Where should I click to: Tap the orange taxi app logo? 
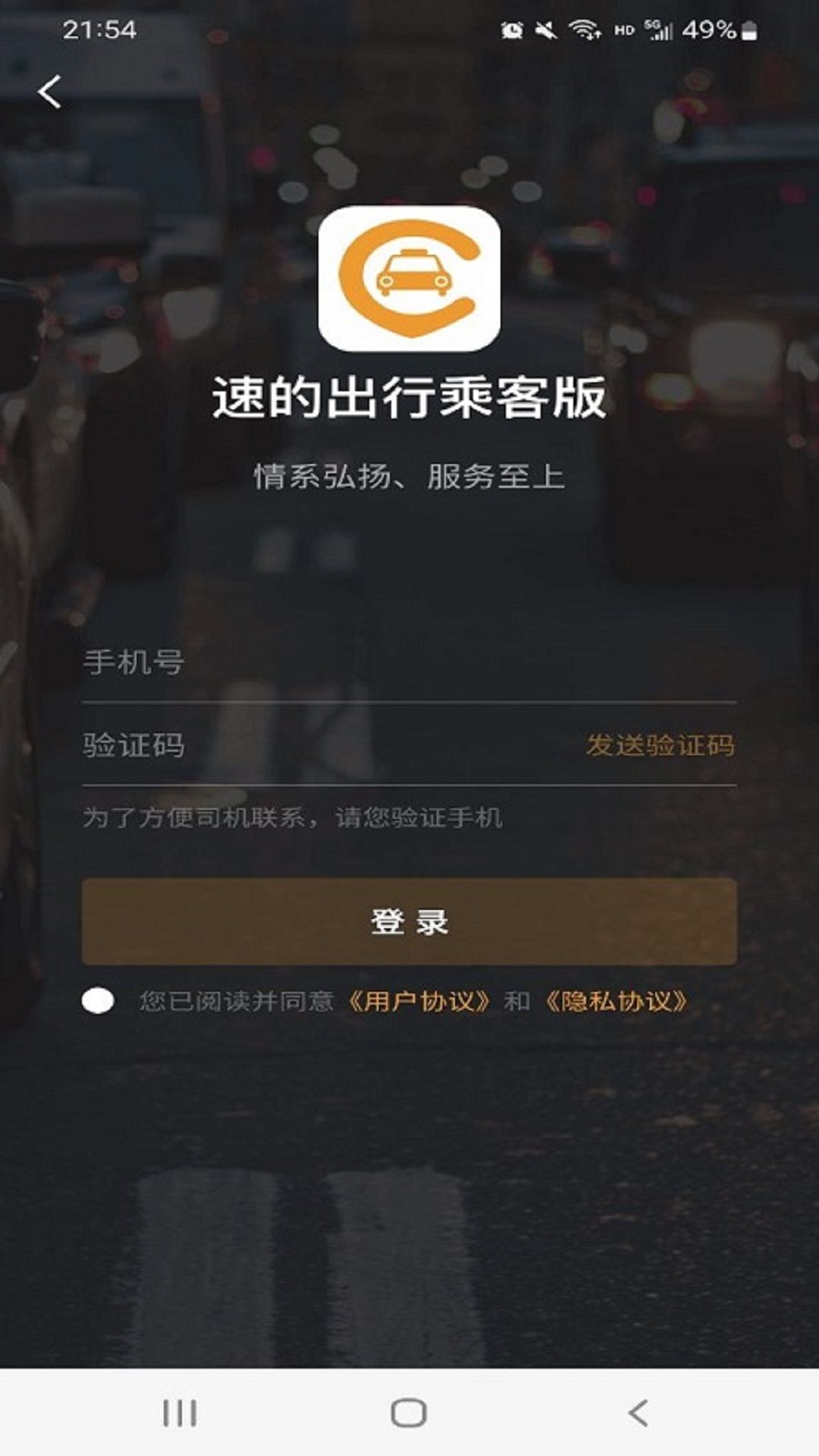[x=409, y=279]
